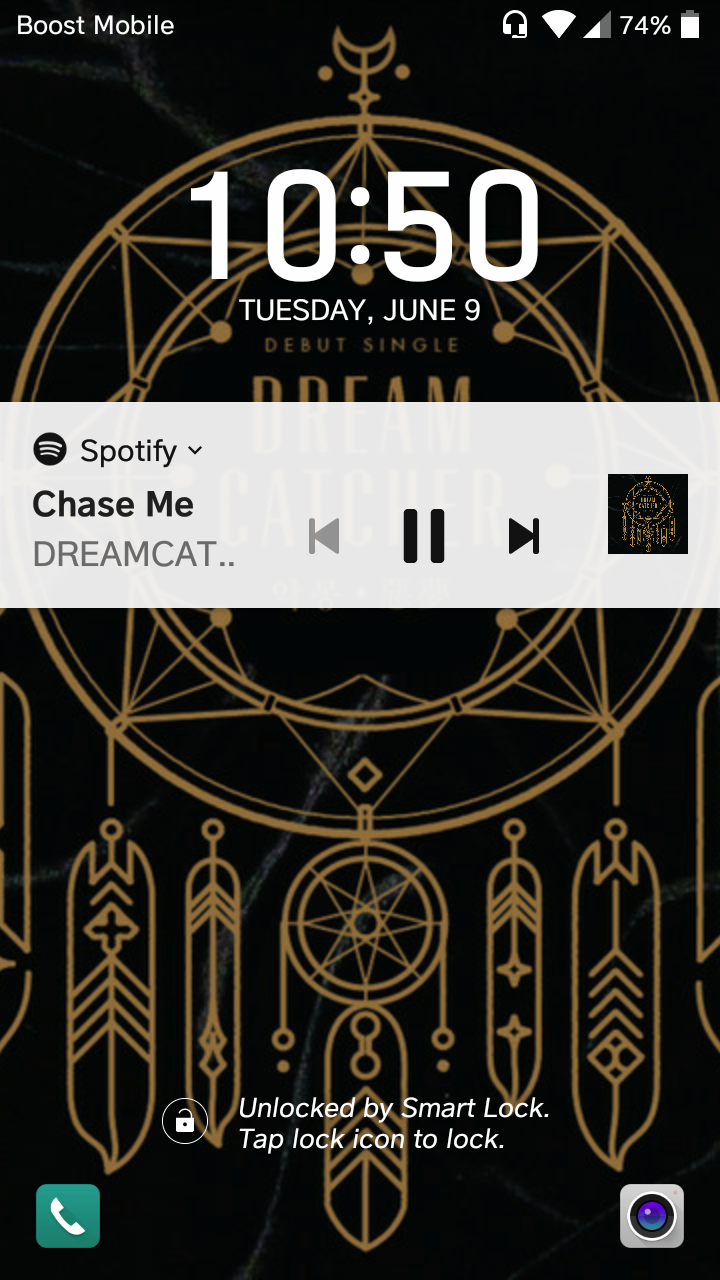The width and height of the screenshot is (720, 1280).
Task: Open the Chase Me album art
Action: tap(648, 514)
